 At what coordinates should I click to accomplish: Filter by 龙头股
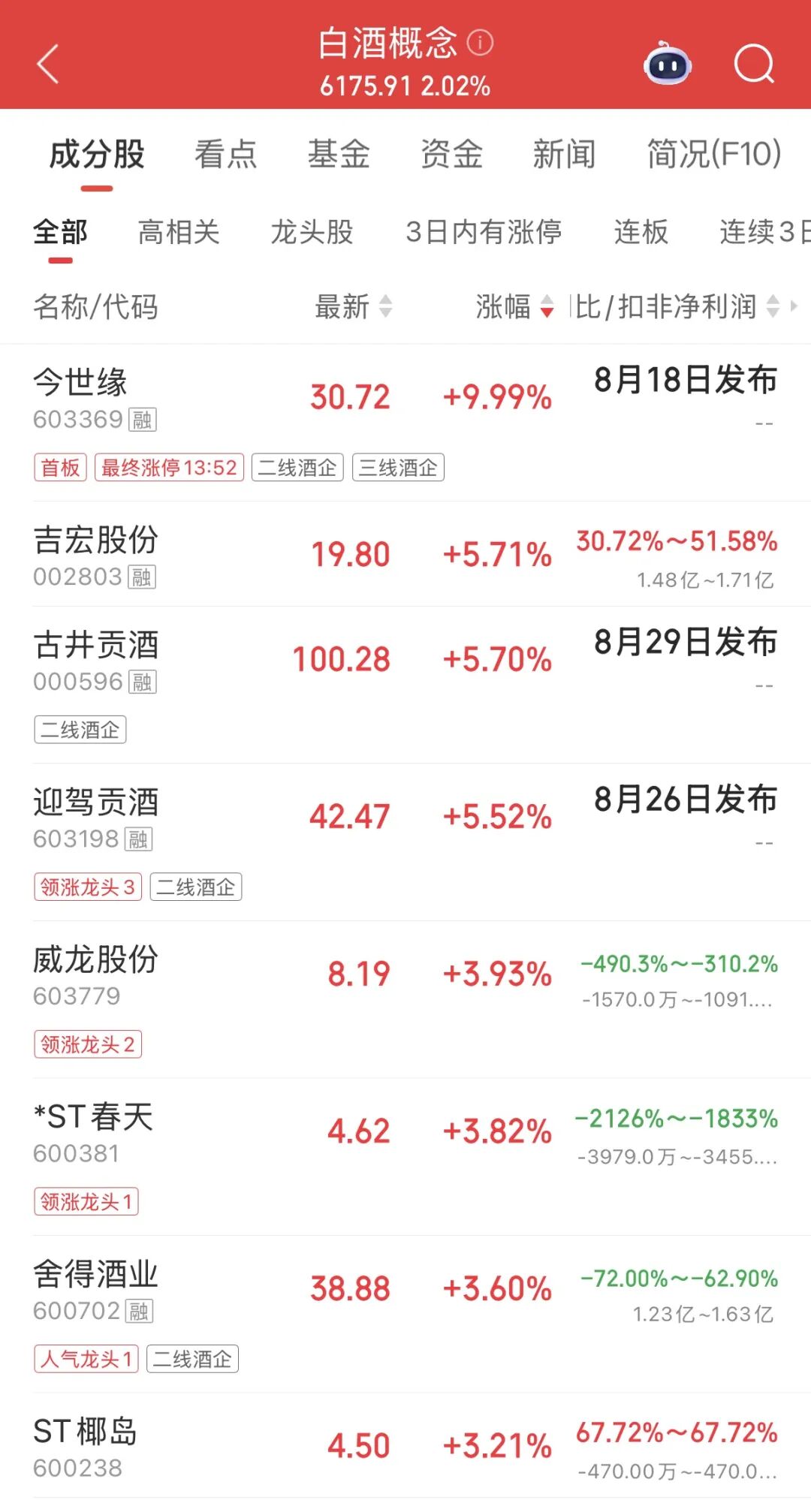click(x=312, y=232)
